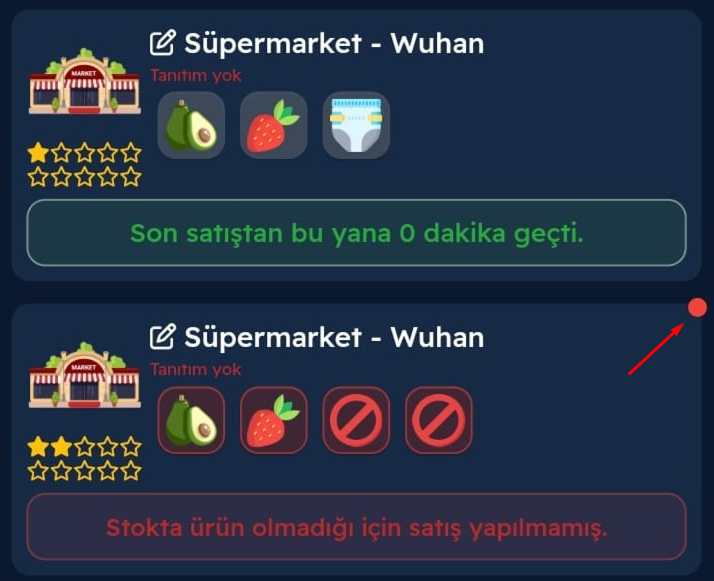Select avocado slot in the one-star supermarket
The width and height of the screenshot is (714, 581).
[191, 126]
